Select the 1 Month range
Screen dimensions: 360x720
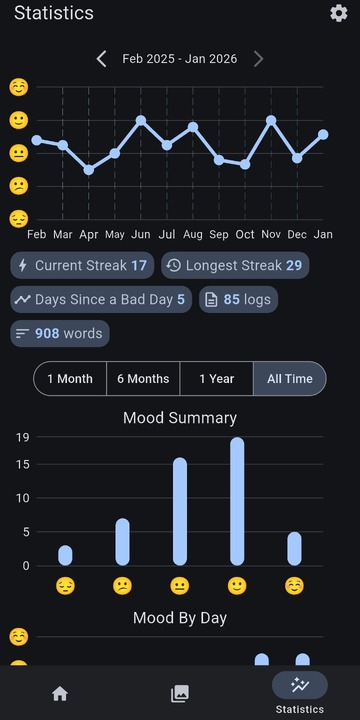point(70,379)
